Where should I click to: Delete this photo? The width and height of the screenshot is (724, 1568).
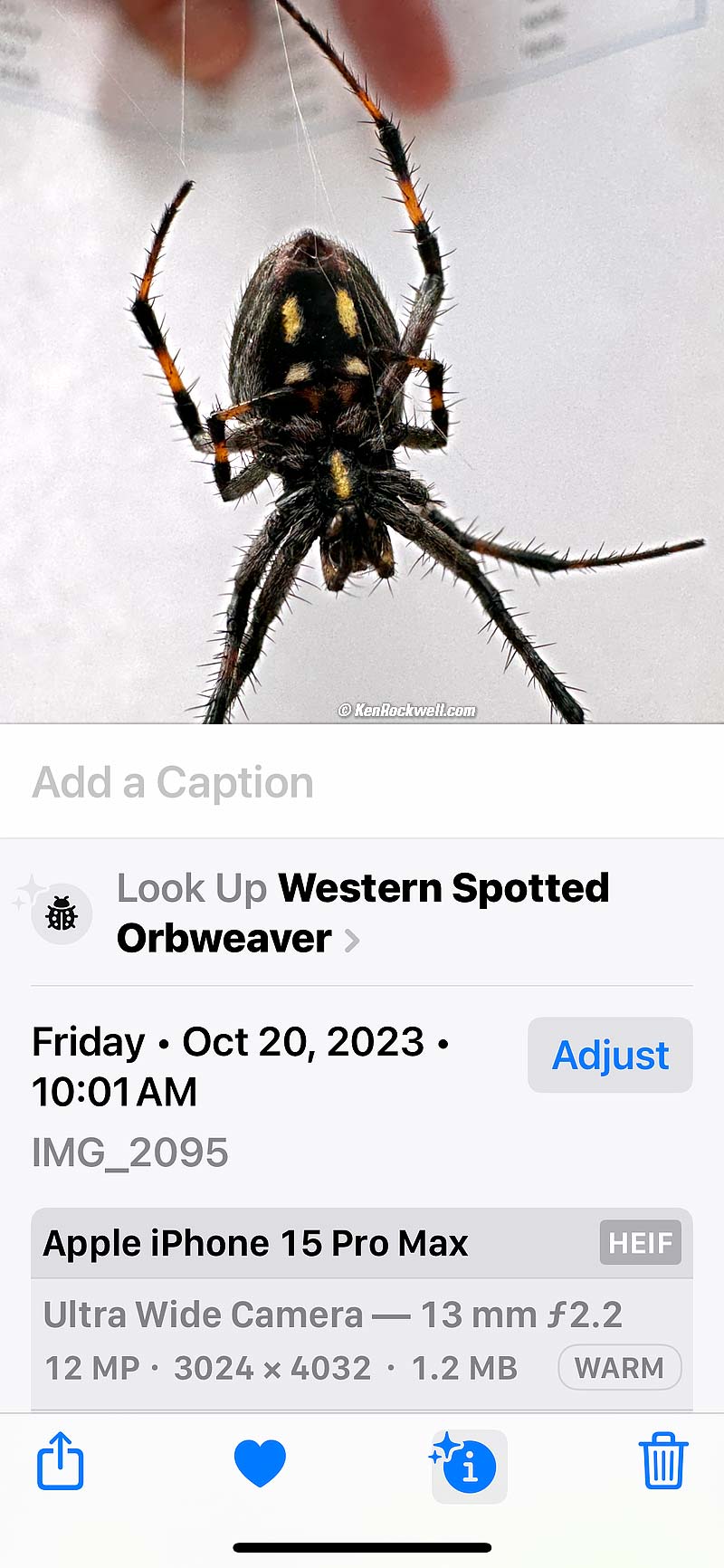coord(663,1460)
